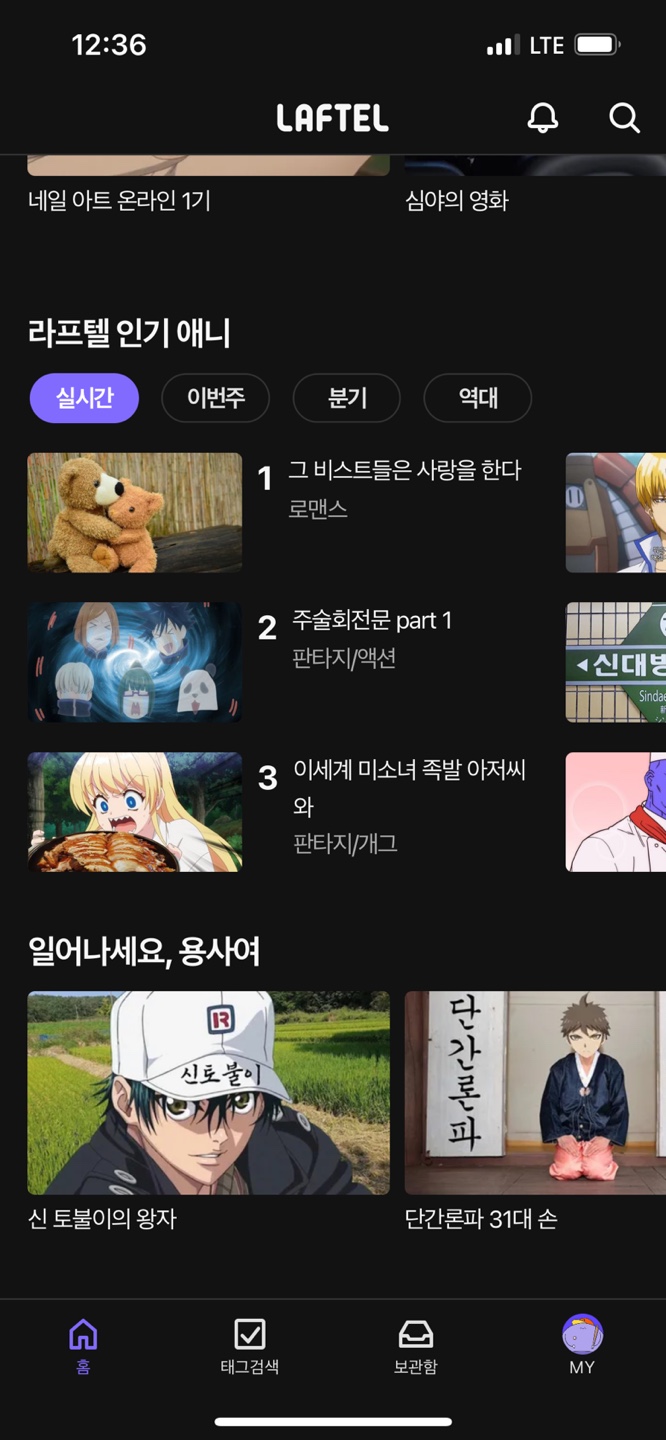Switch to the 보관함 tab
This screenshot has height=1440, width=666.
click(416, 1345)
